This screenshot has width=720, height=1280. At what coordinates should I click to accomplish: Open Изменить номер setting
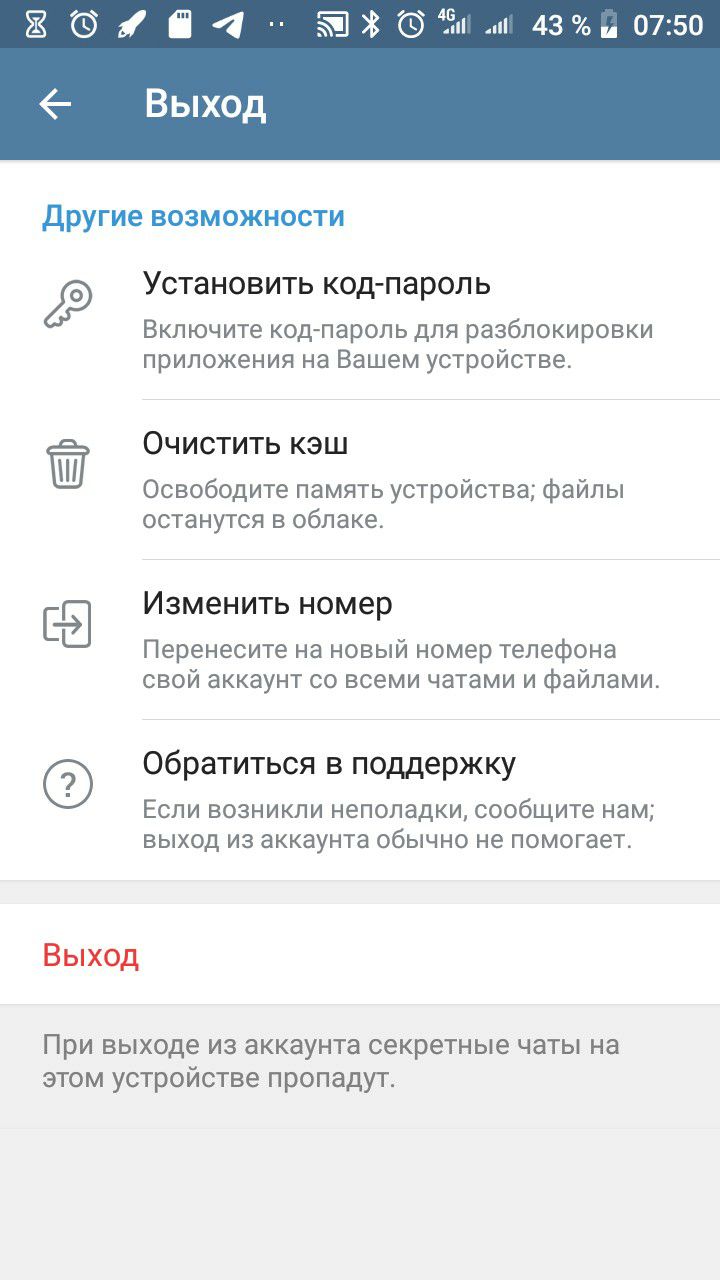(360, 640)
